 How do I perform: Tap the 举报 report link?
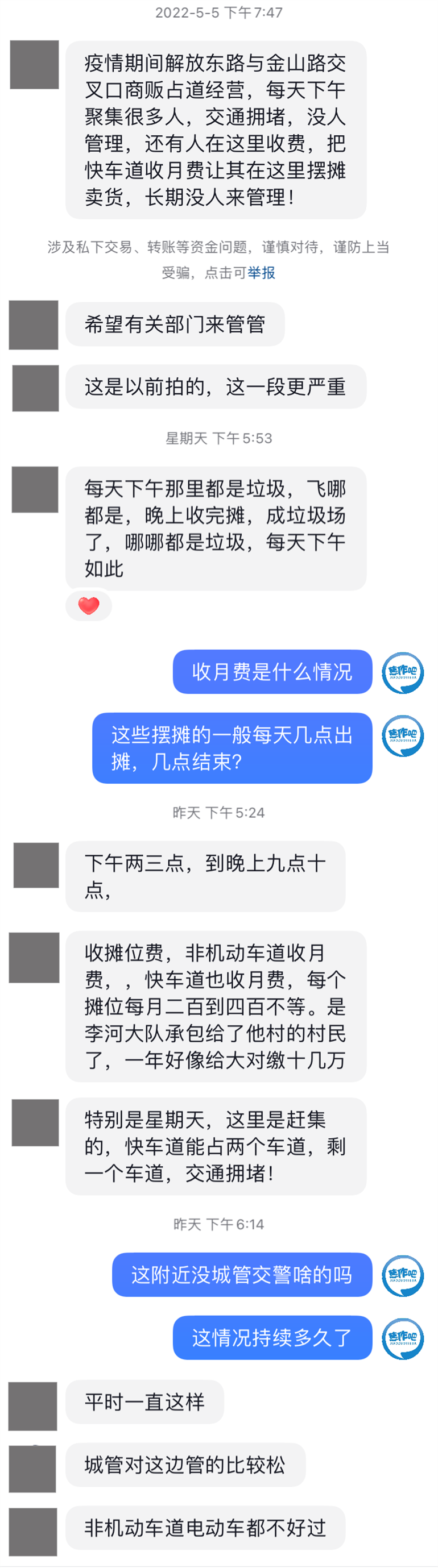coord(261,273)
